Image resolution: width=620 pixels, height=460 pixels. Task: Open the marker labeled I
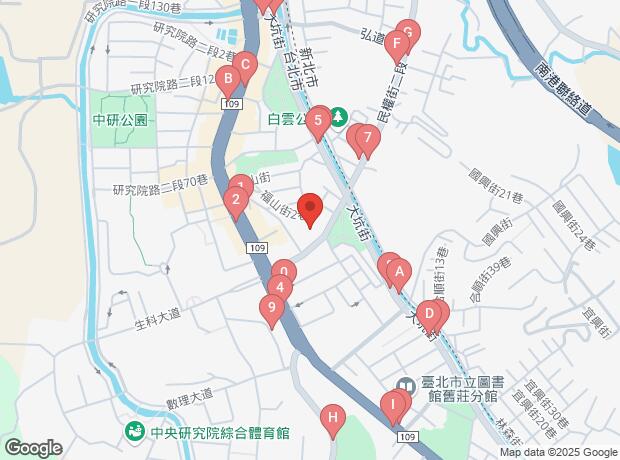coord(393,405)
